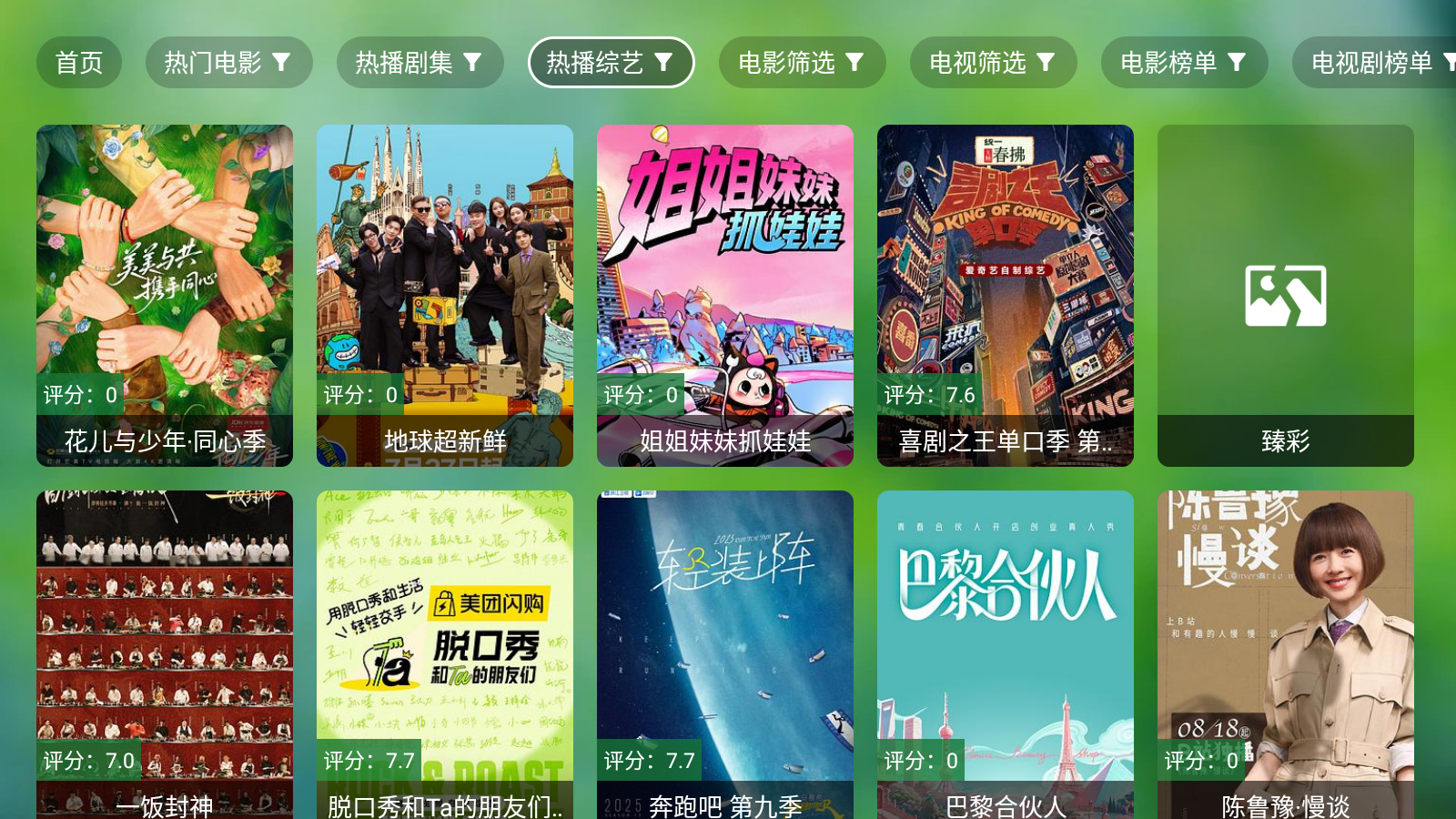Select the 臻彩 card
The width and height of the screenshot is (1456, 819).
coord(1286,296)
